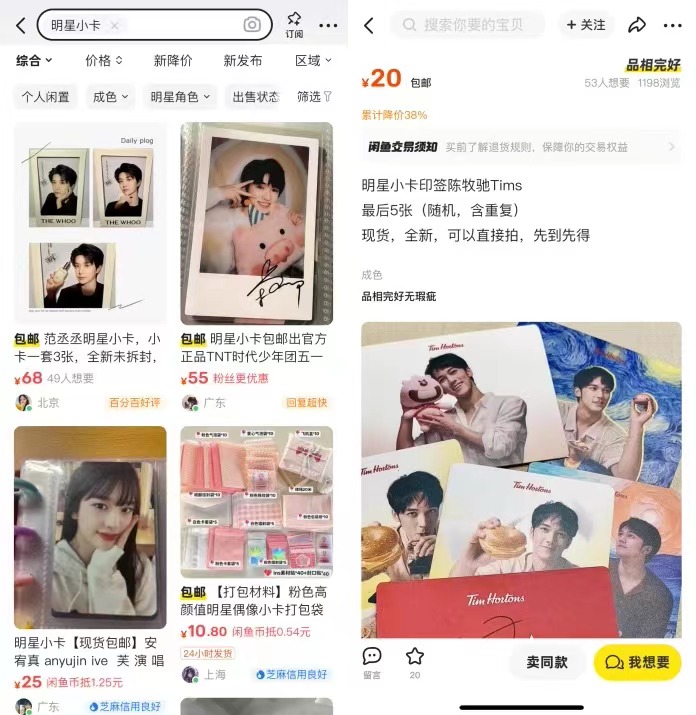Expand the 成色 filter chip
The image size is (696, 715).
[110, 97]
